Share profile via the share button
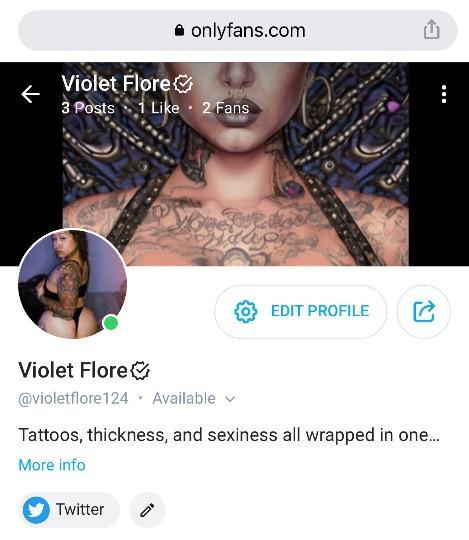Screen dimensions: 469x540 (424, 311)
